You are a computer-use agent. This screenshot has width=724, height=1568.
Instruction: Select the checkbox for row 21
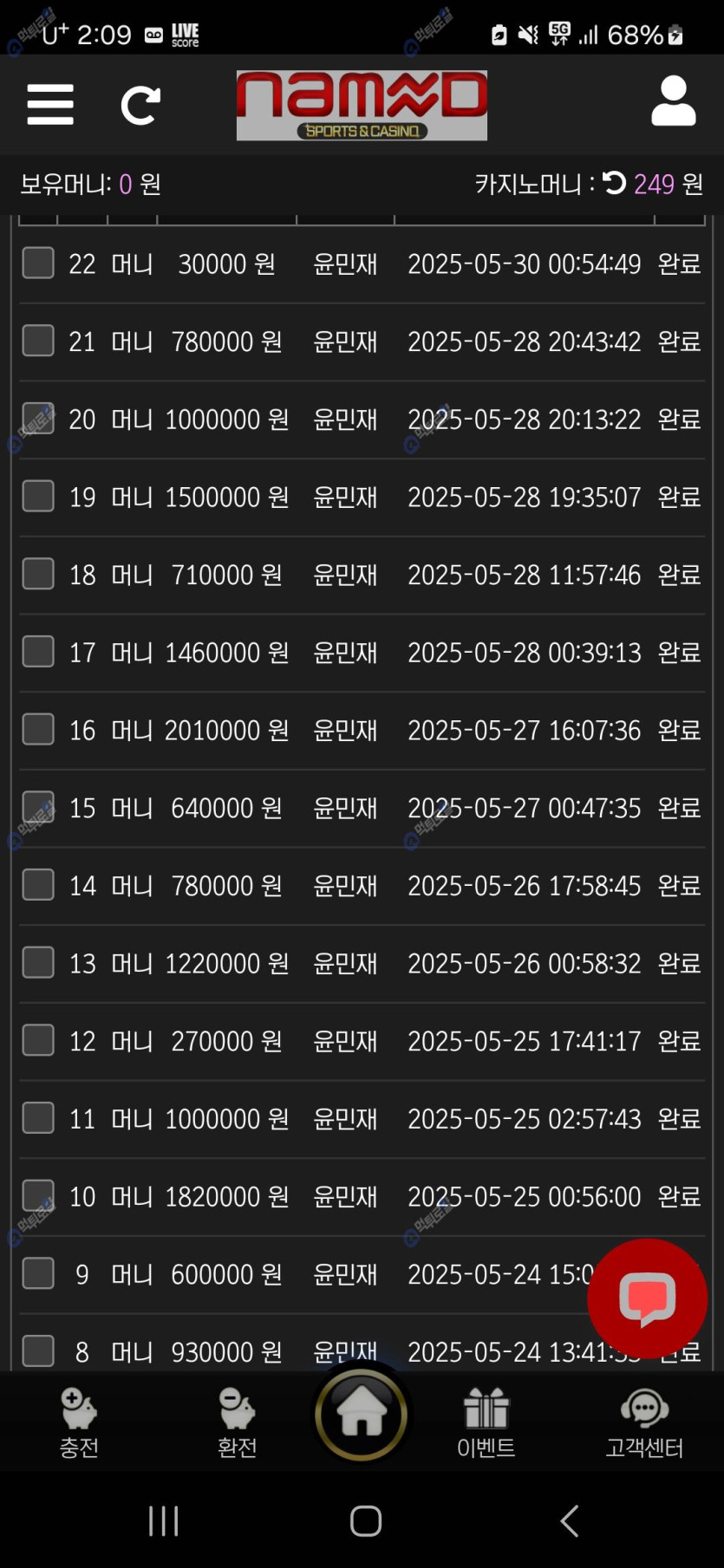[x=38, y=341]
